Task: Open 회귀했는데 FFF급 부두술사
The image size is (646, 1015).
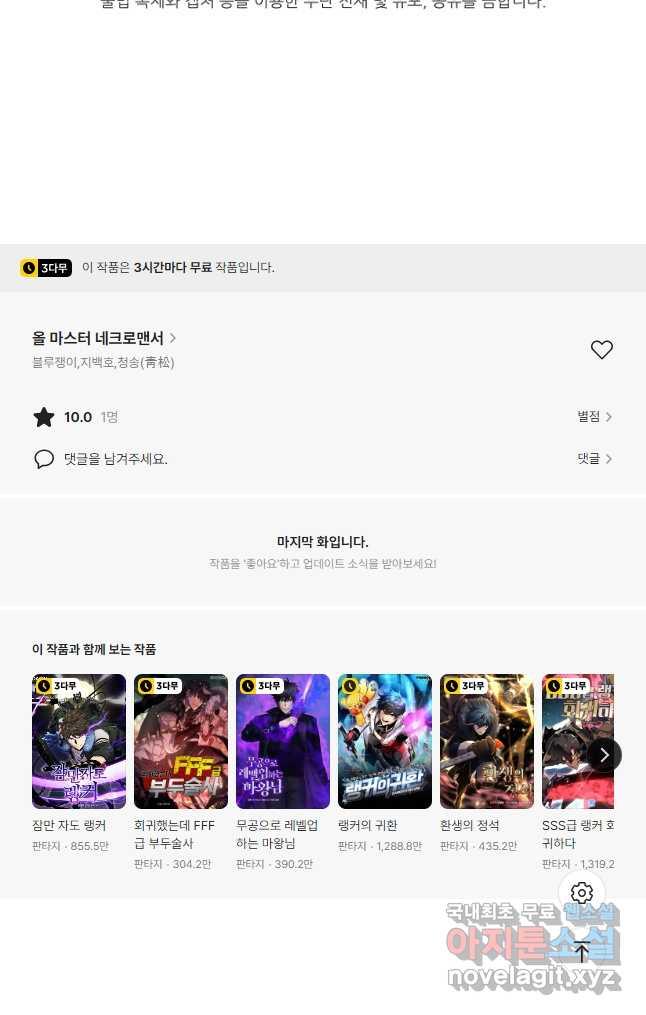Action: [x=181, y=741]
